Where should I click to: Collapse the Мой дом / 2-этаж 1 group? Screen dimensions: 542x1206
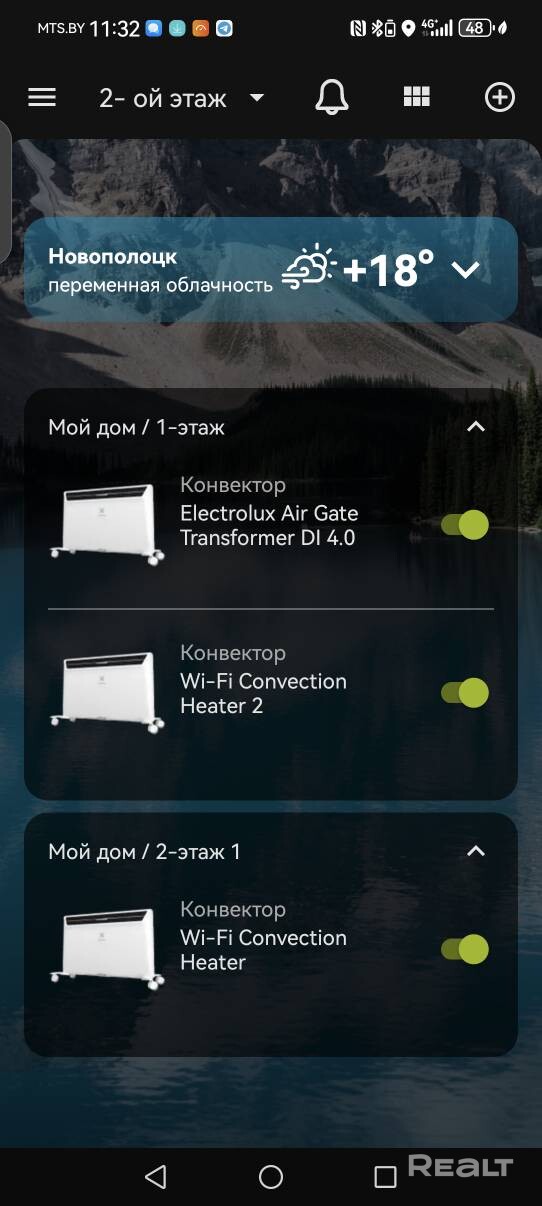point(476,851)
